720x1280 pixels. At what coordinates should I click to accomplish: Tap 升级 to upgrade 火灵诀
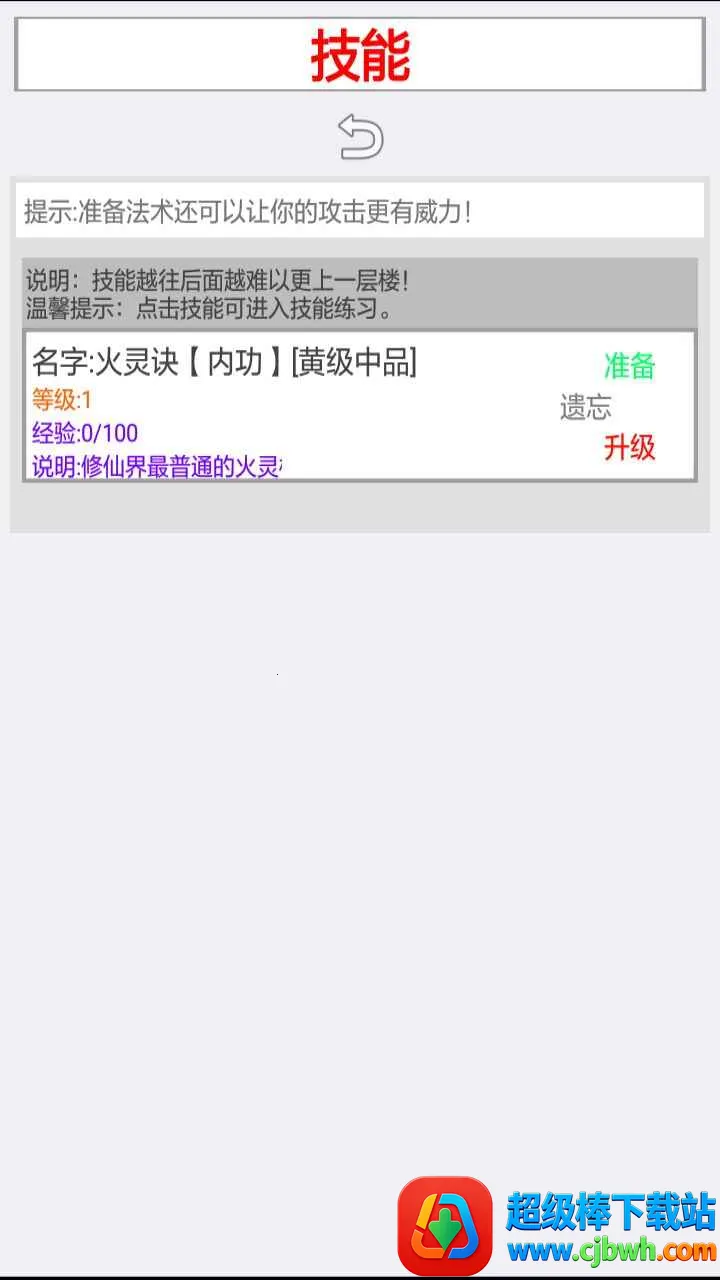(629, 447)
